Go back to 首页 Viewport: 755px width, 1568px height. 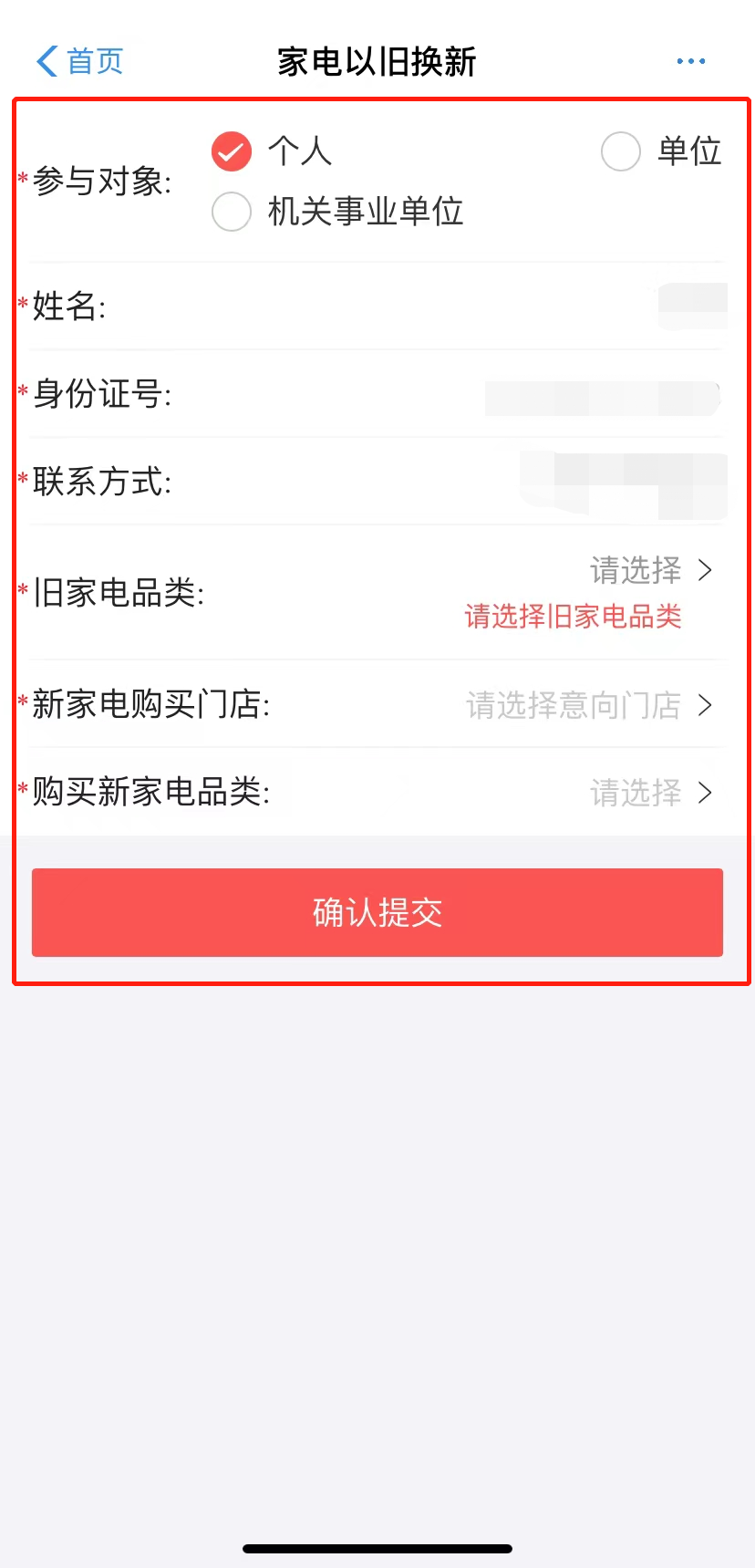(79, 61)
